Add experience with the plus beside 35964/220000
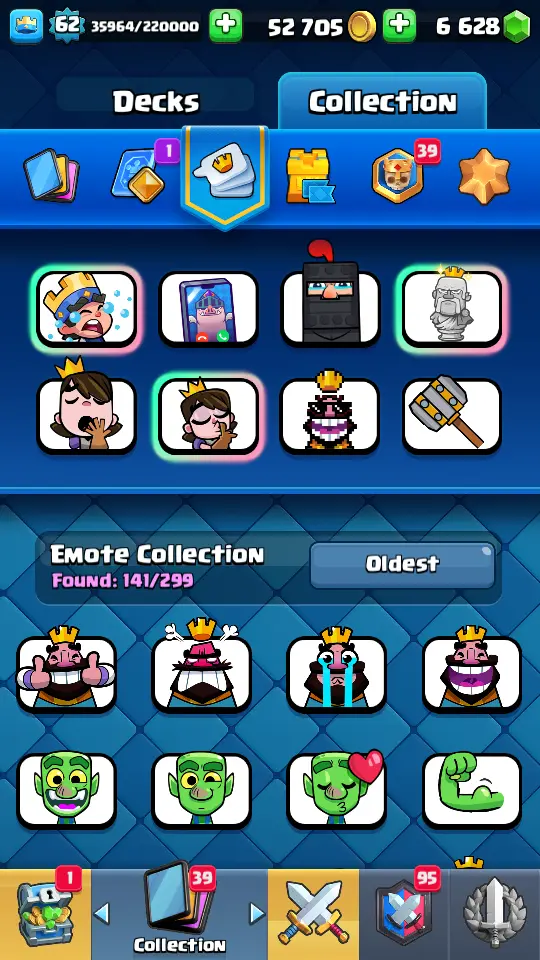The height and width of the screenshot is (960, 540). (225, 26)
